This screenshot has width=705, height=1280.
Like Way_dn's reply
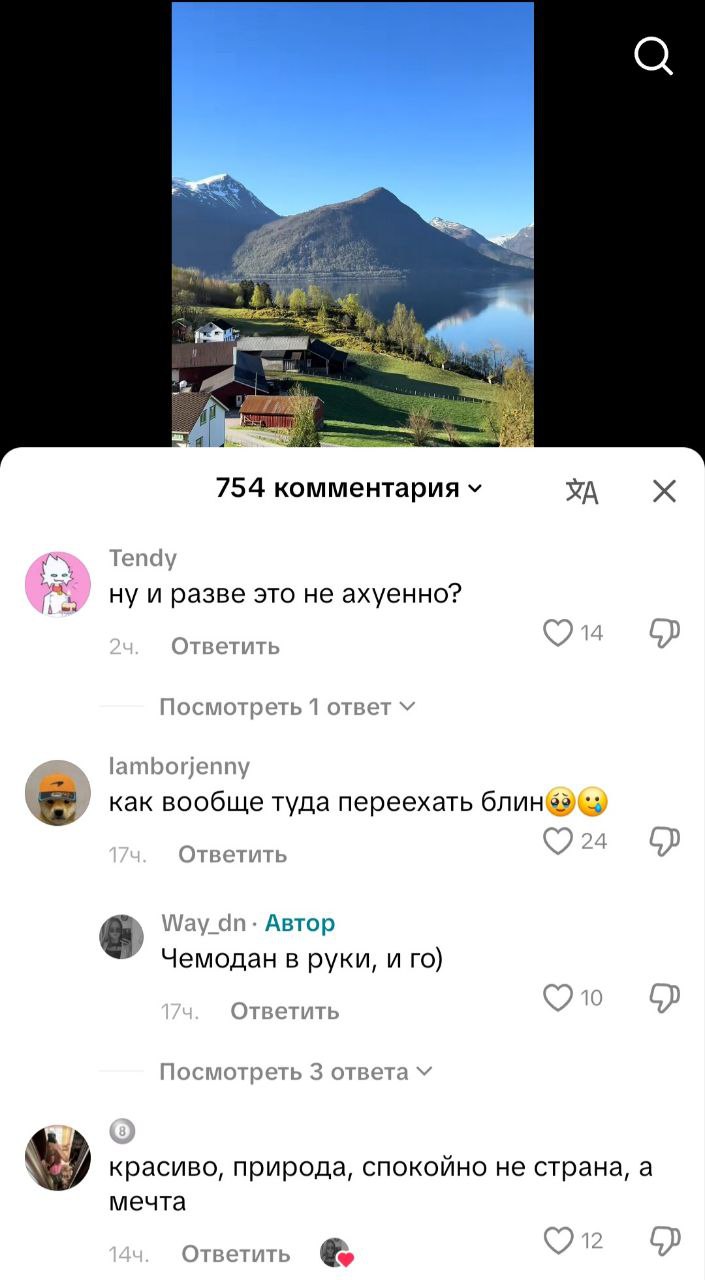pos(558,997)
